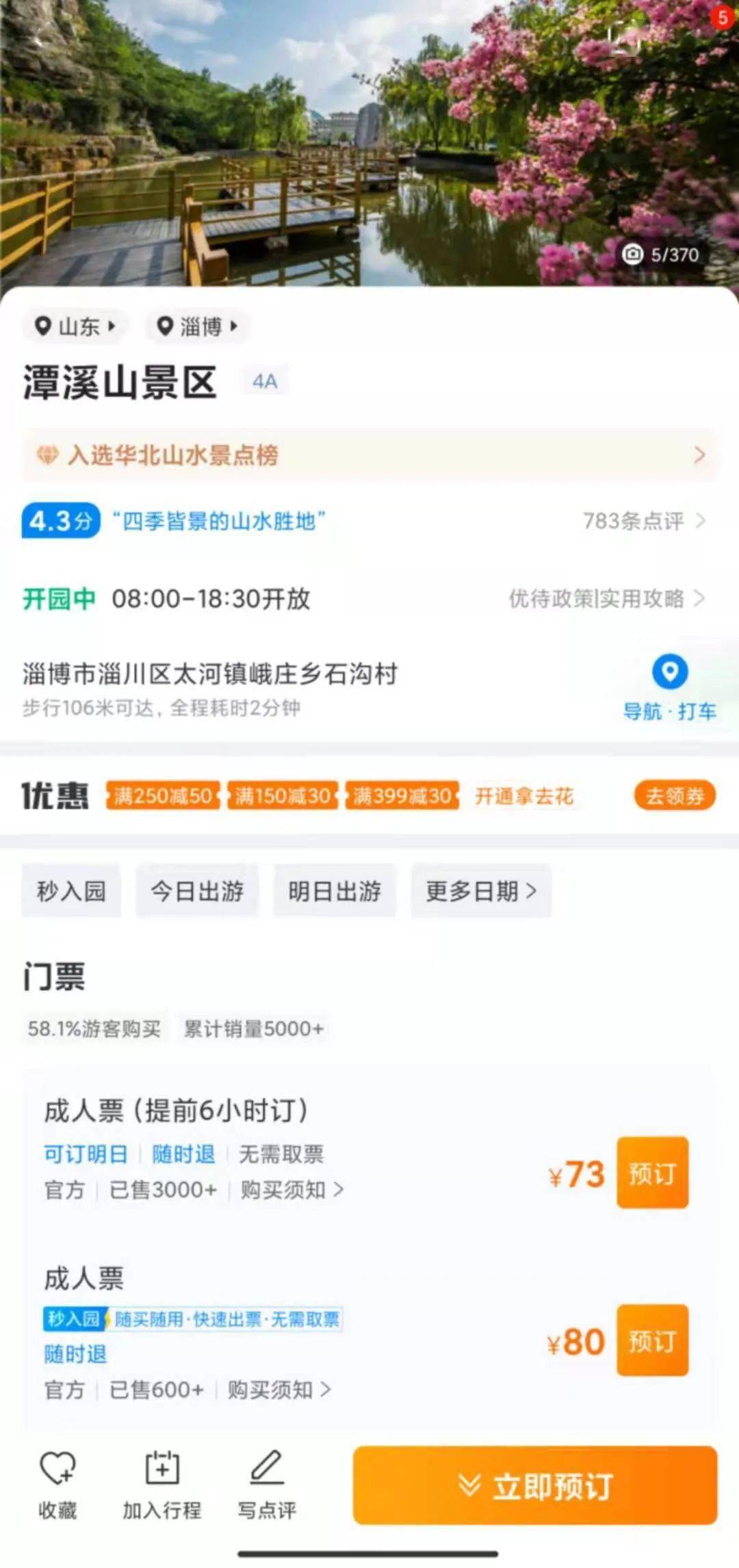Book the ¥73 adult ticket
Viewport: 739px width, 1568px height.
click(x=652, y=1173)
